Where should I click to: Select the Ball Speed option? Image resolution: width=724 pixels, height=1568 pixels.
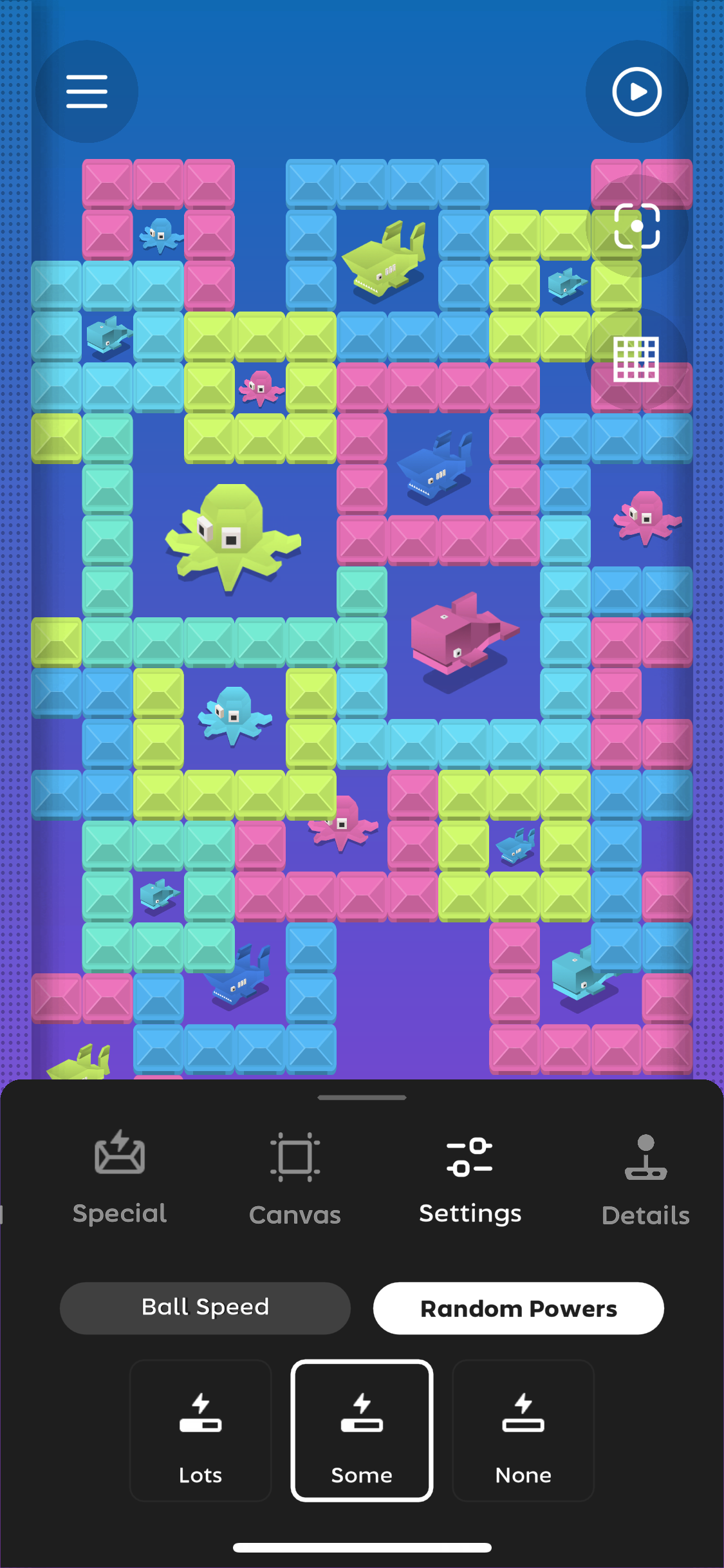pos(205,1308)
